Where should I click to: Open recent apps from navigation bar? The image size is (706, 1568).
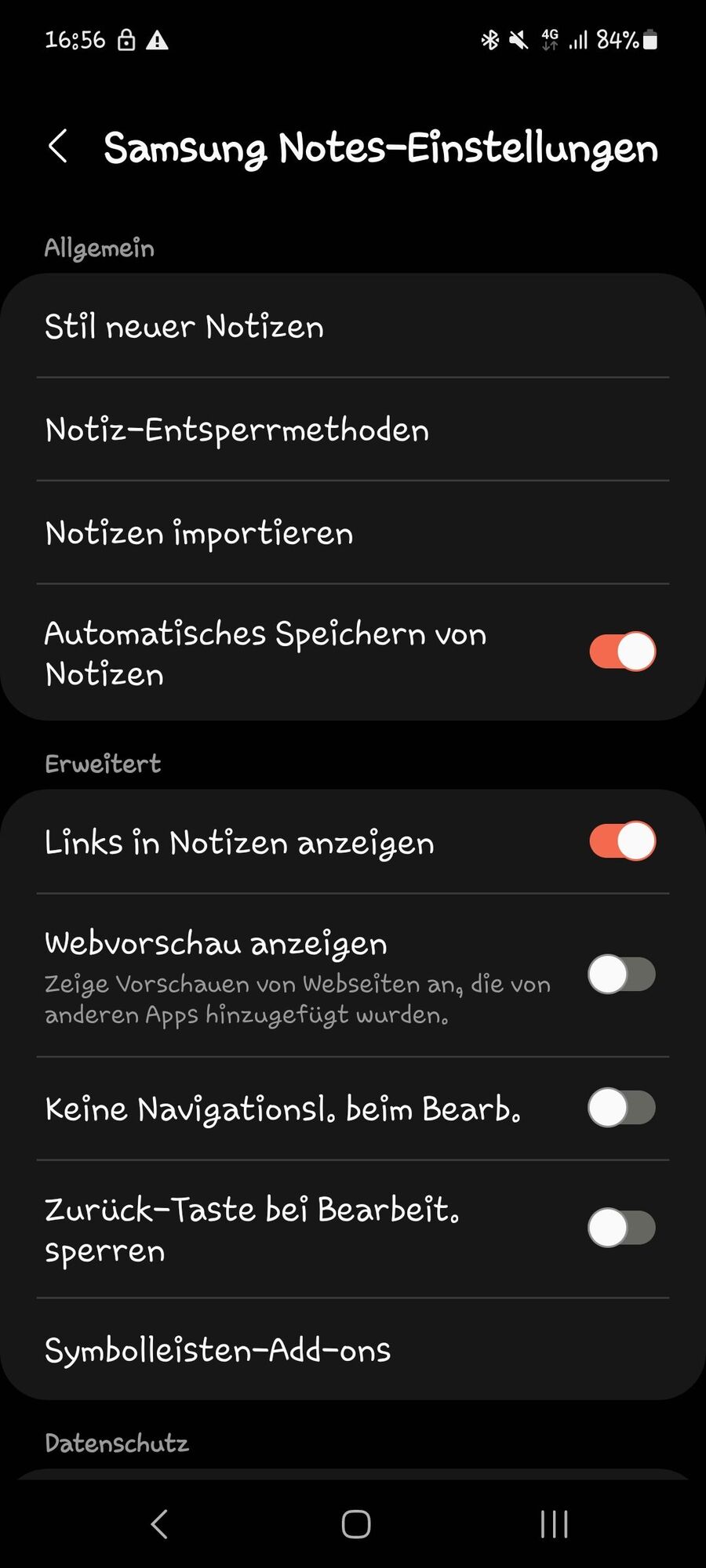click(554, 1524)
